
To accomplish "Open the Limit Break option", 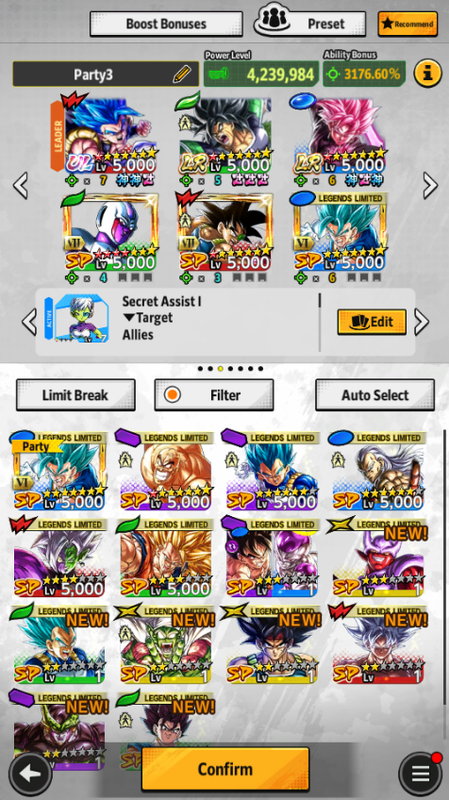I will pos(76,395).
